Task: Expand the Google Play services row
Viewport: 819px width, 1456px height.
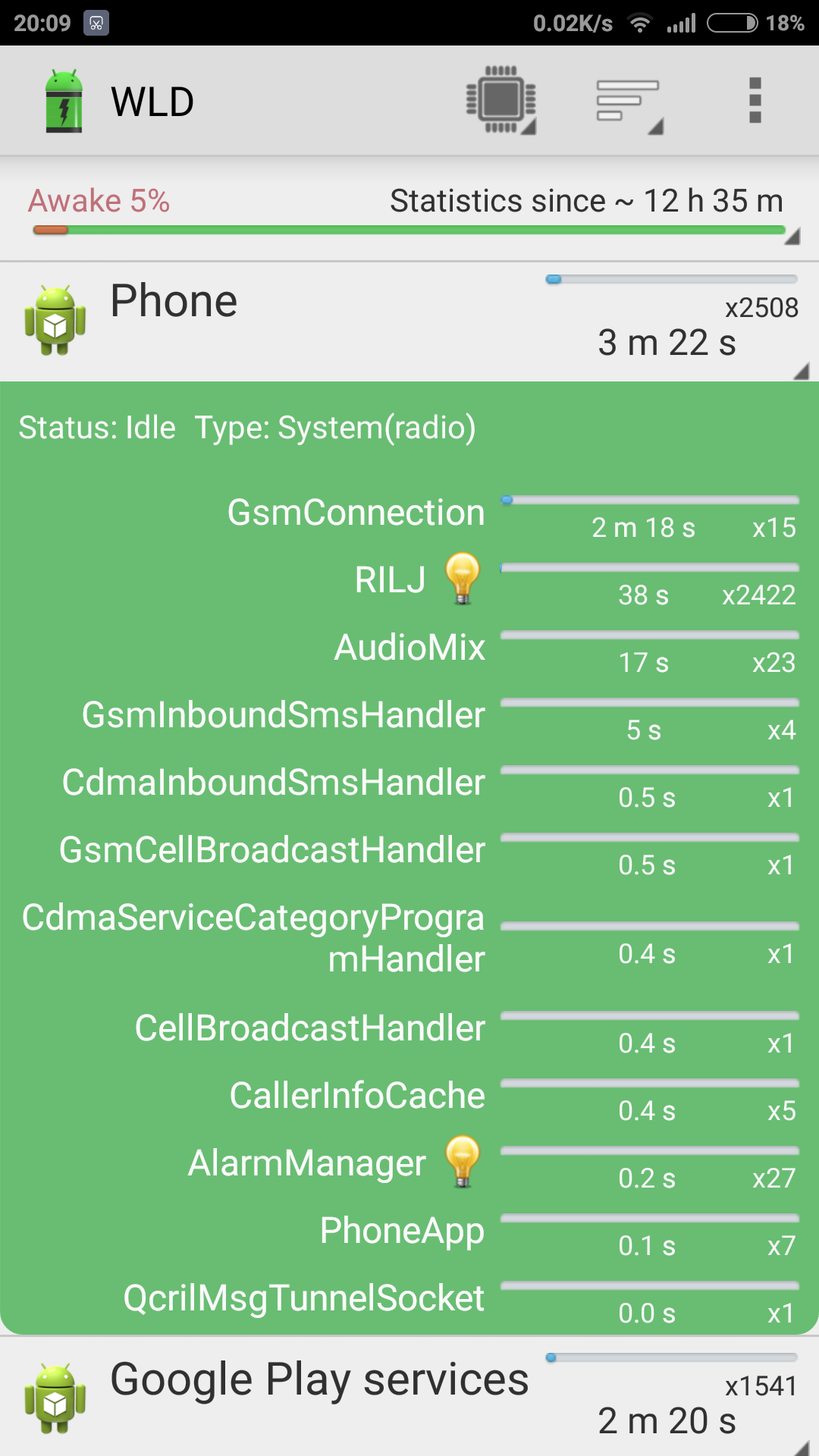Action: point(409,1398)
